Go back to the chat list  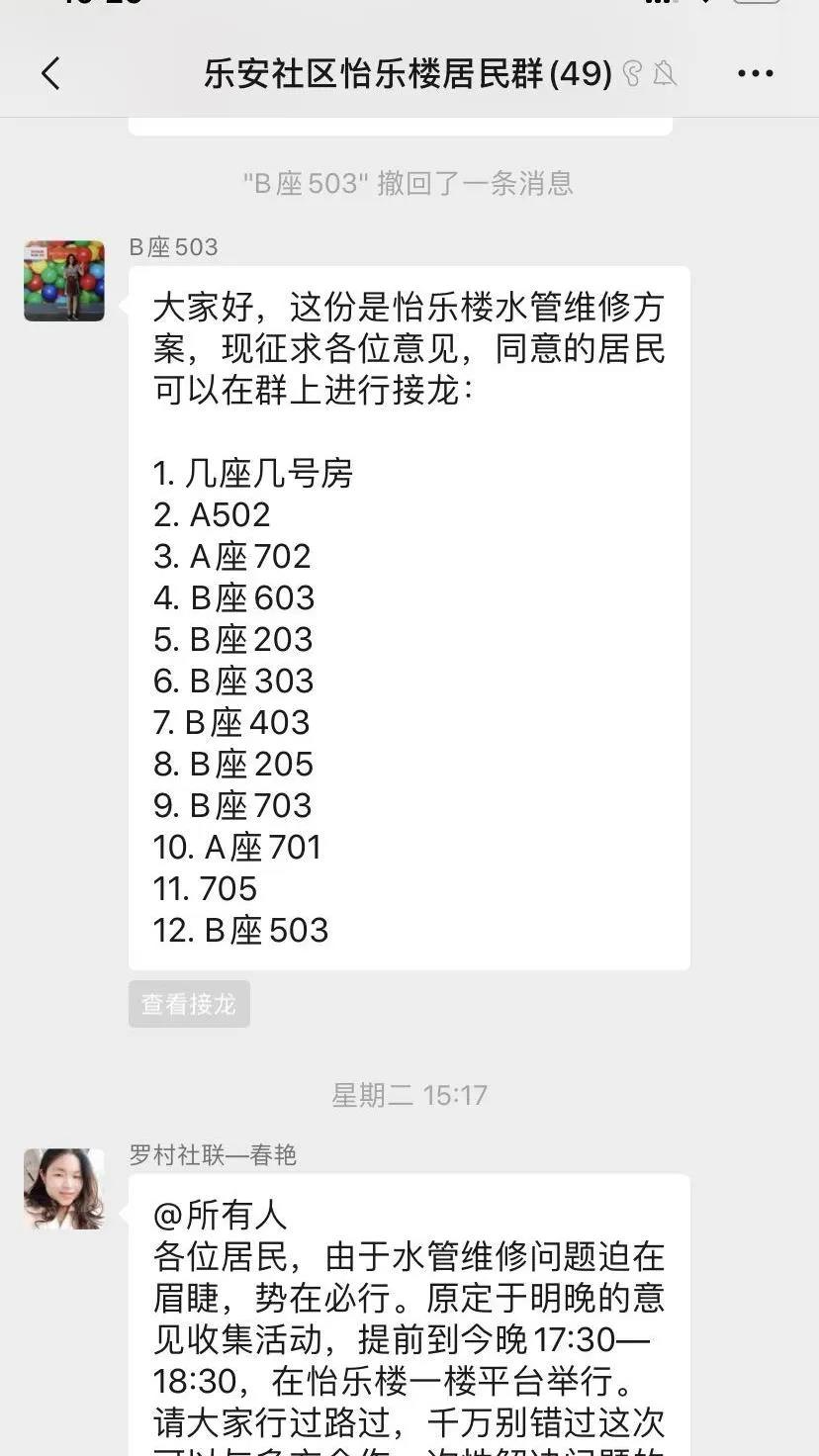(x=51, y=73)
